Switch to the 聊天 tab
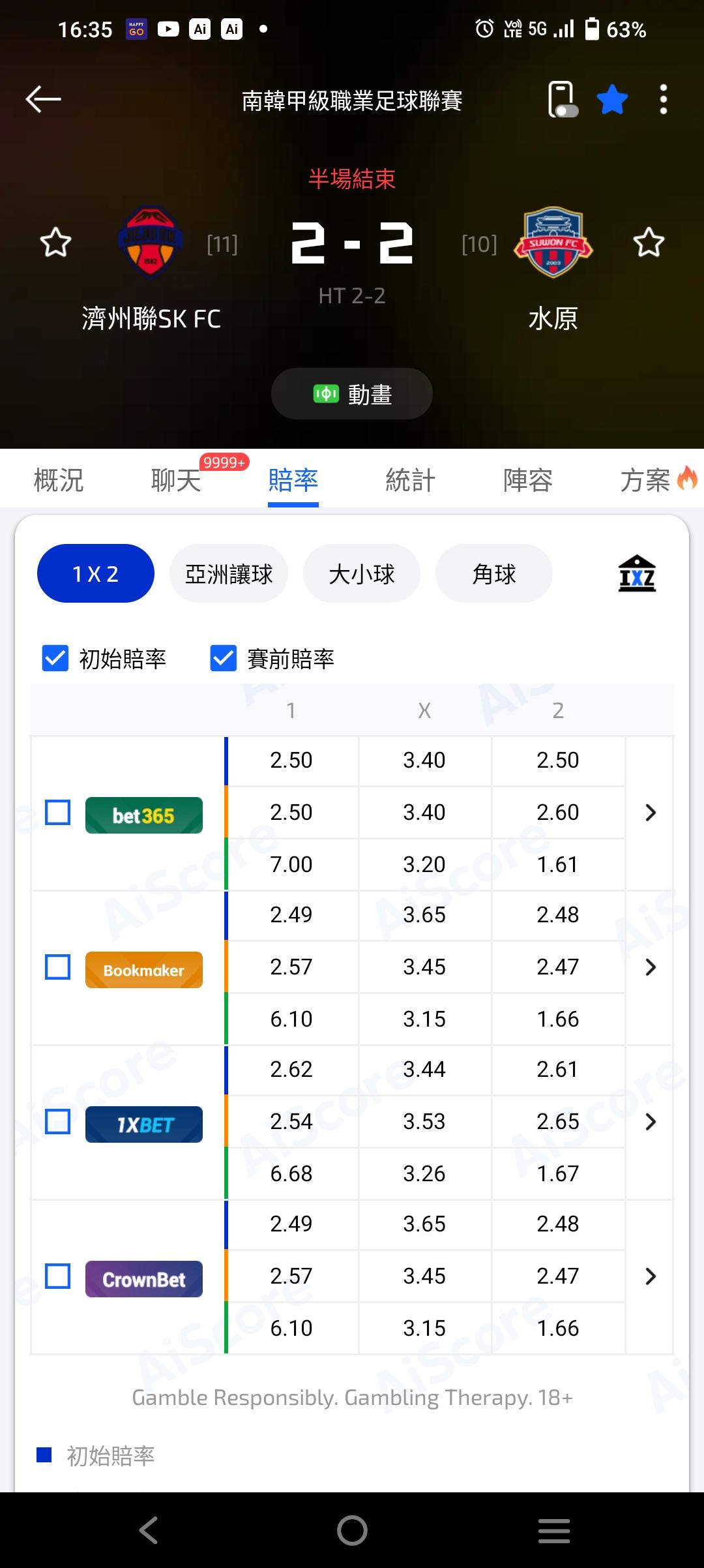 (x=176, y=481)
